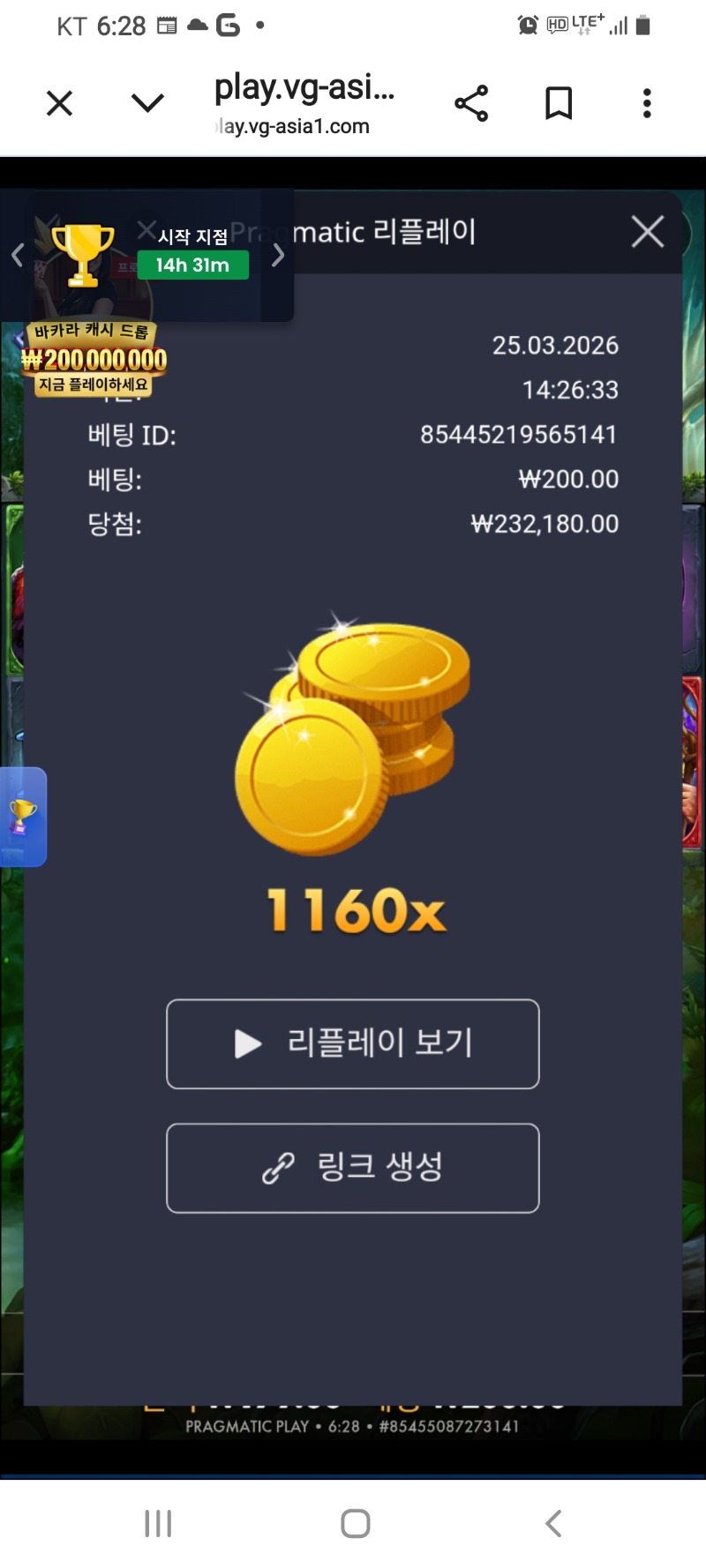Image resolution: width=706 pixels, height=1568 pixels.
Task: Open the baccarat cash drop promotion
Action: pyautogui.click(x=94, y=359)
